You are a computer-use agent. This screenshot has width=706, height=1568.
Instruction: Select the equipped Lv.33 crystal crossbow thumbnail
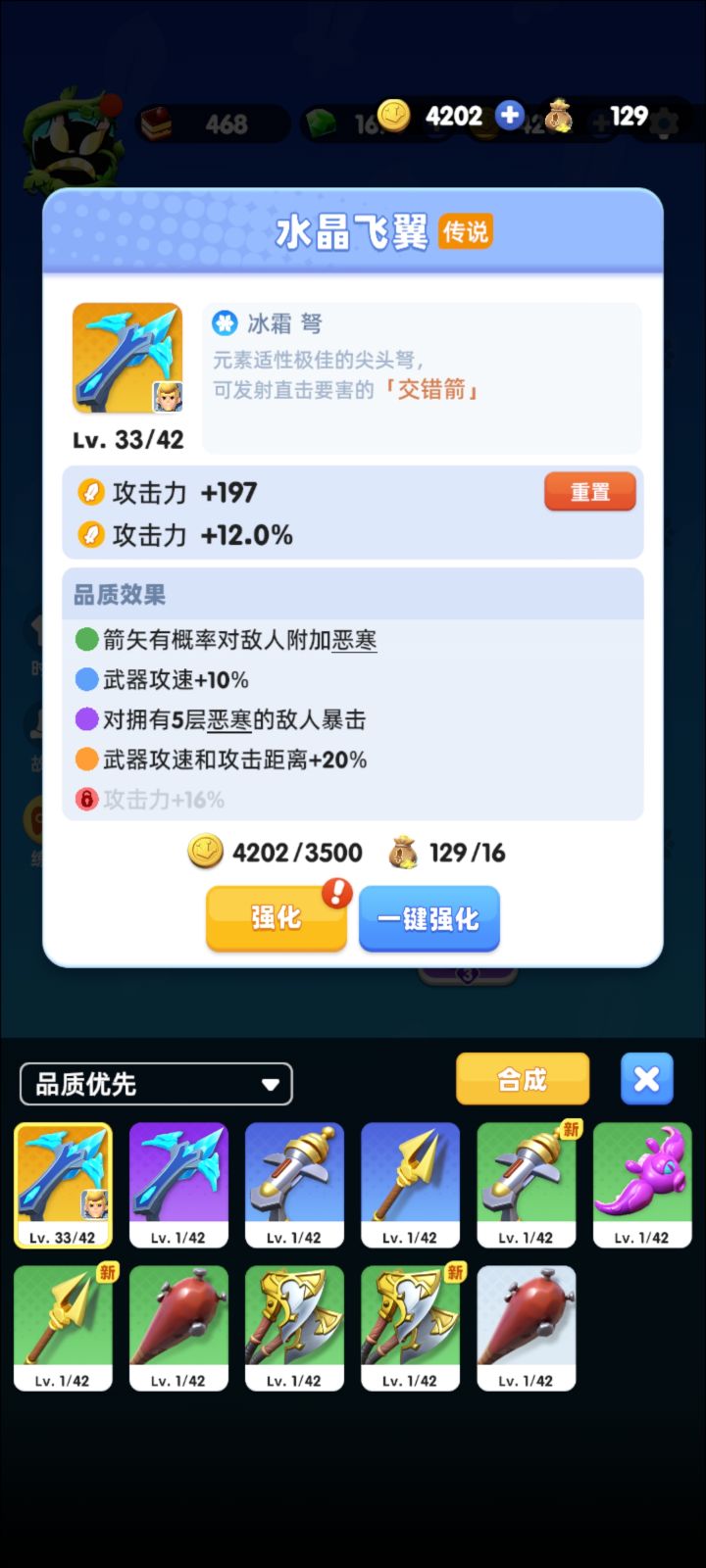(63, 1185)
